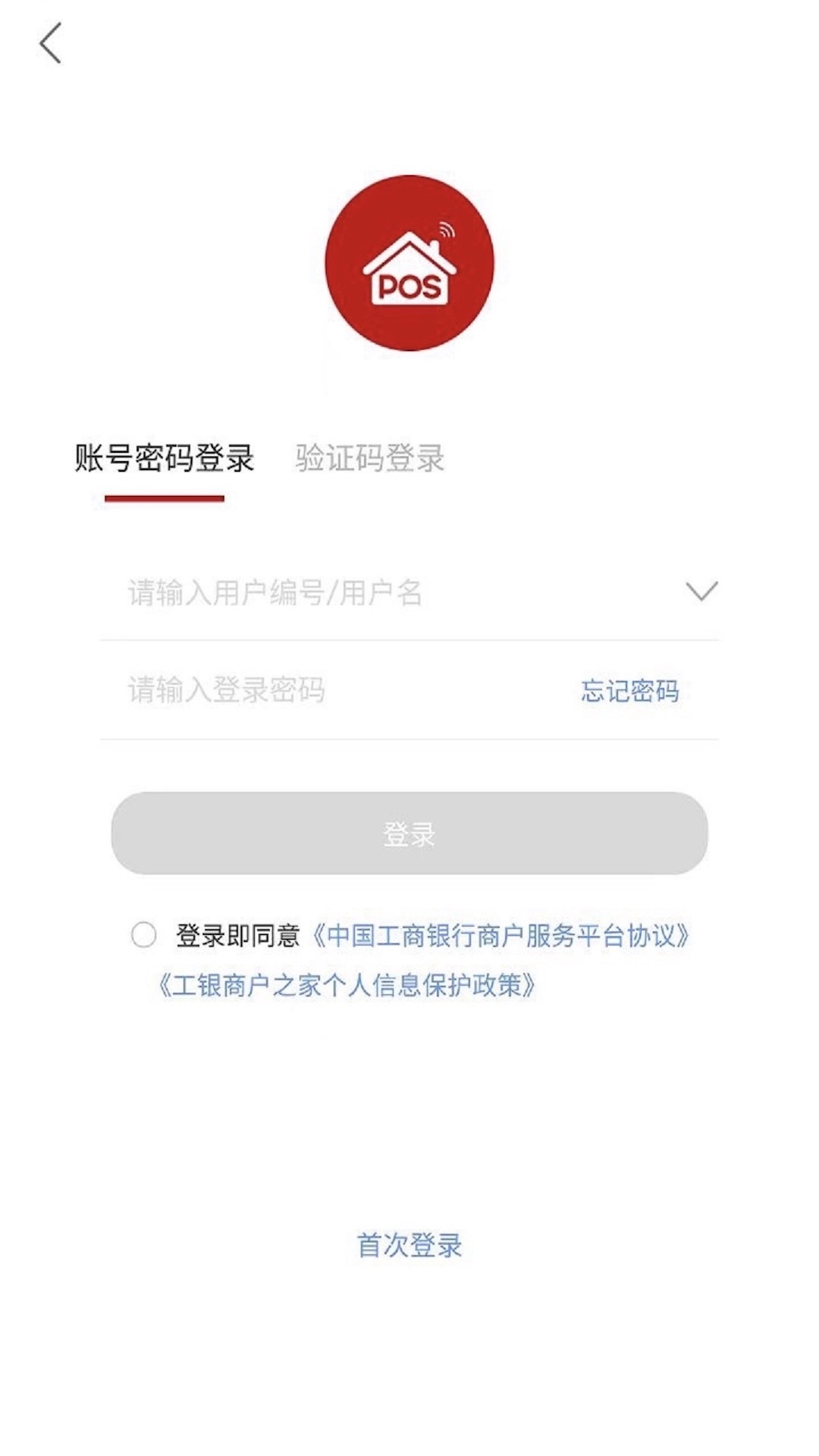
Task: Expand the saved usernames dropdown arrow
Action: click(701, 591)
